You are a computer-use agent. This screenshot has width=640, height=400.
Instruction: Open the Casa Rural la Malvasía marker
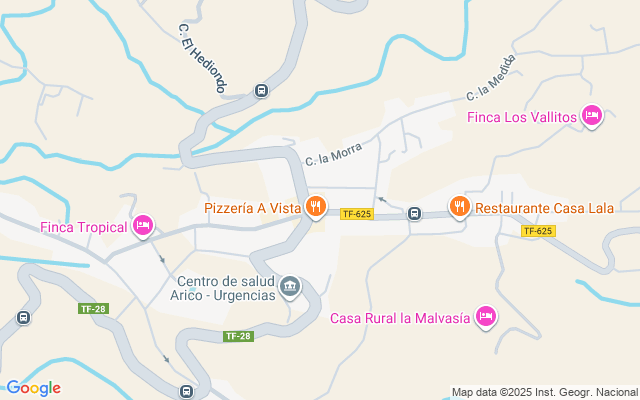485,317
